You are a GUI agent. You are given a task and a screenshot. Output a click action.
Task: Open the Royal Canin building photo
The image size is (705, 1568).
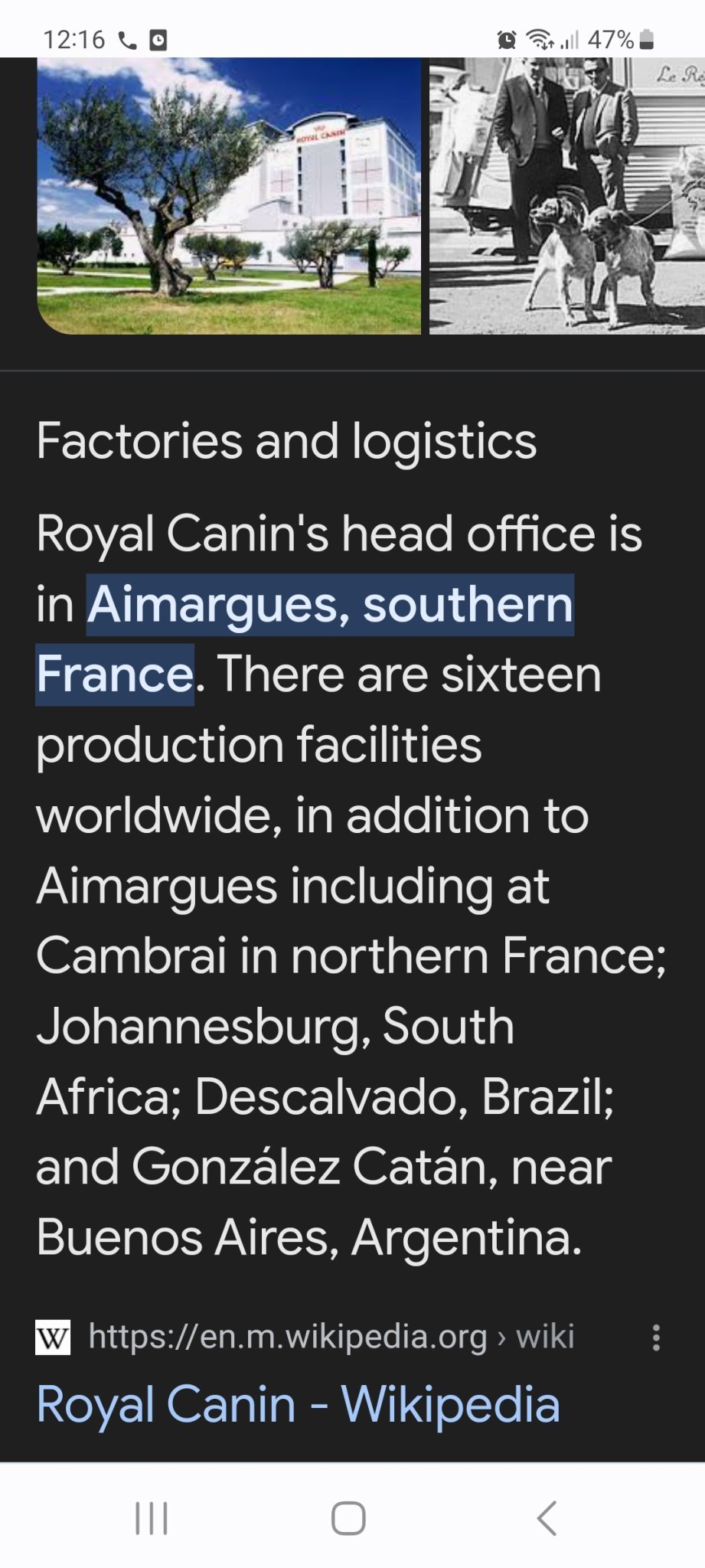pos(229,196)
